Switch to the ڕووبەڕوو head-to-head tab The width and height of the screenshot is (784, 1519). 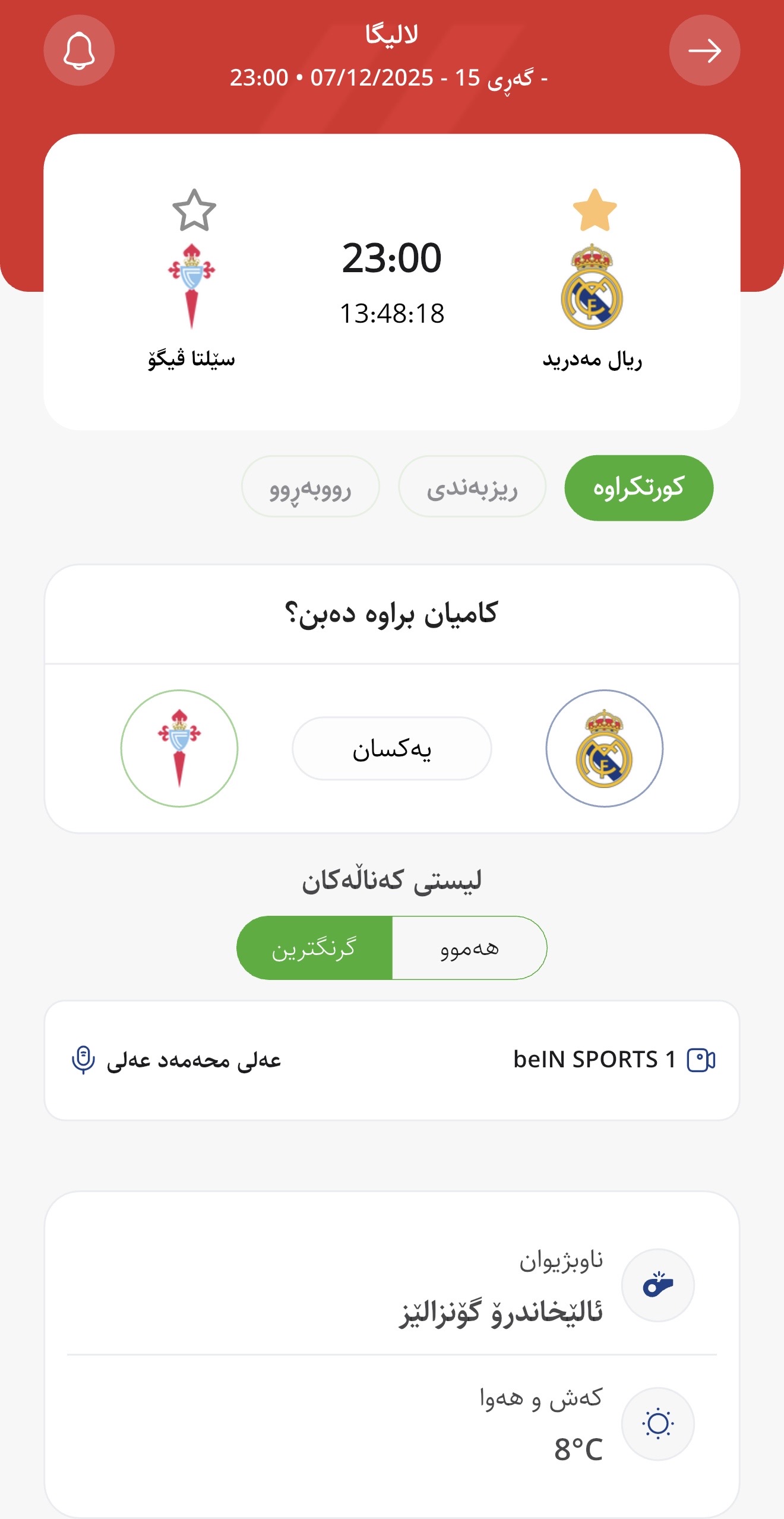(x=310, y=487)
